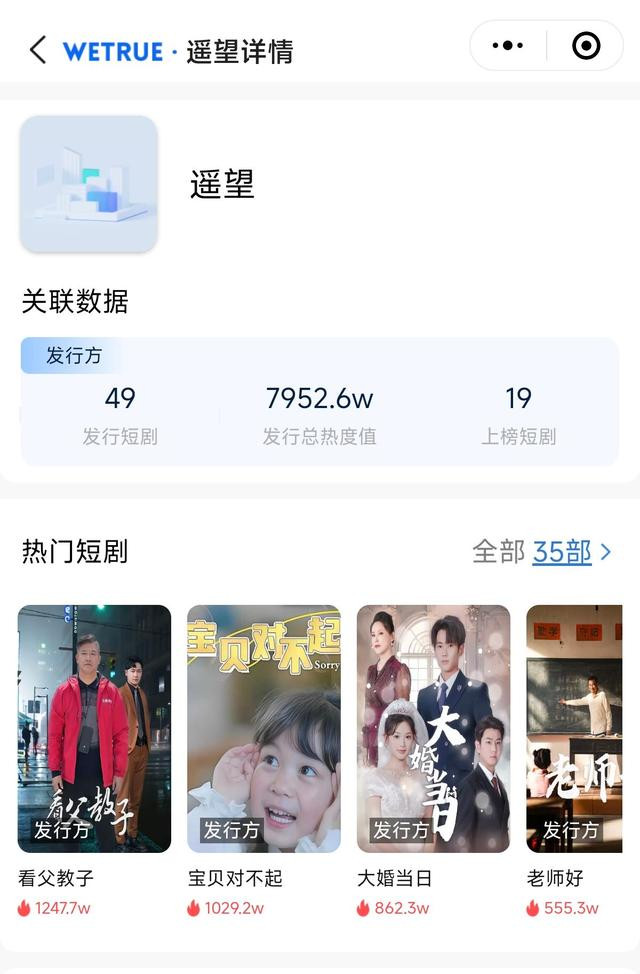Open the mini program three-dot menu

click(x=508, y=46)
